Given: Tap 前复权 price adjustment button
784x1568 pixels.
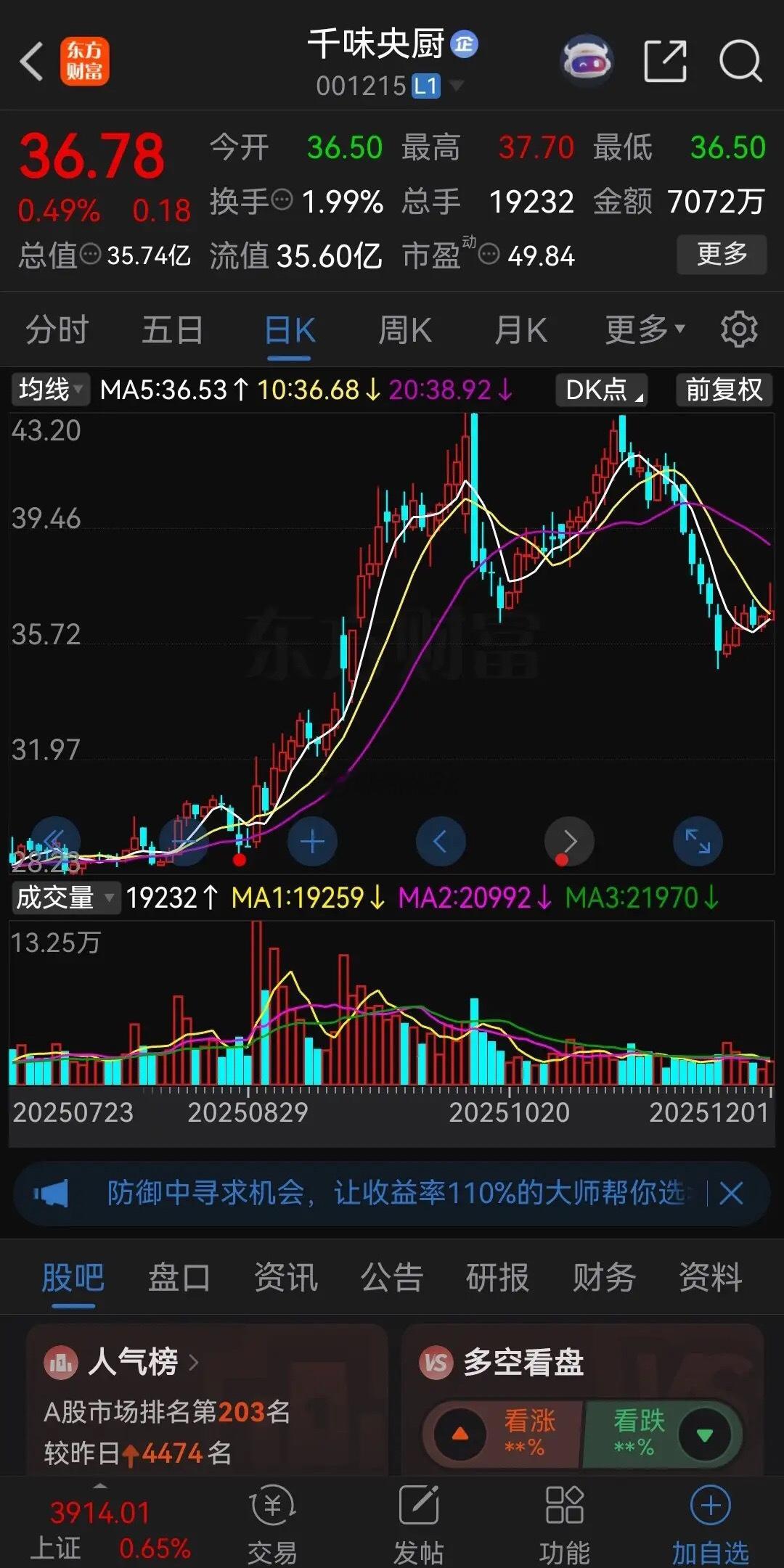Looking at the screenshot, I should (723, 390).
